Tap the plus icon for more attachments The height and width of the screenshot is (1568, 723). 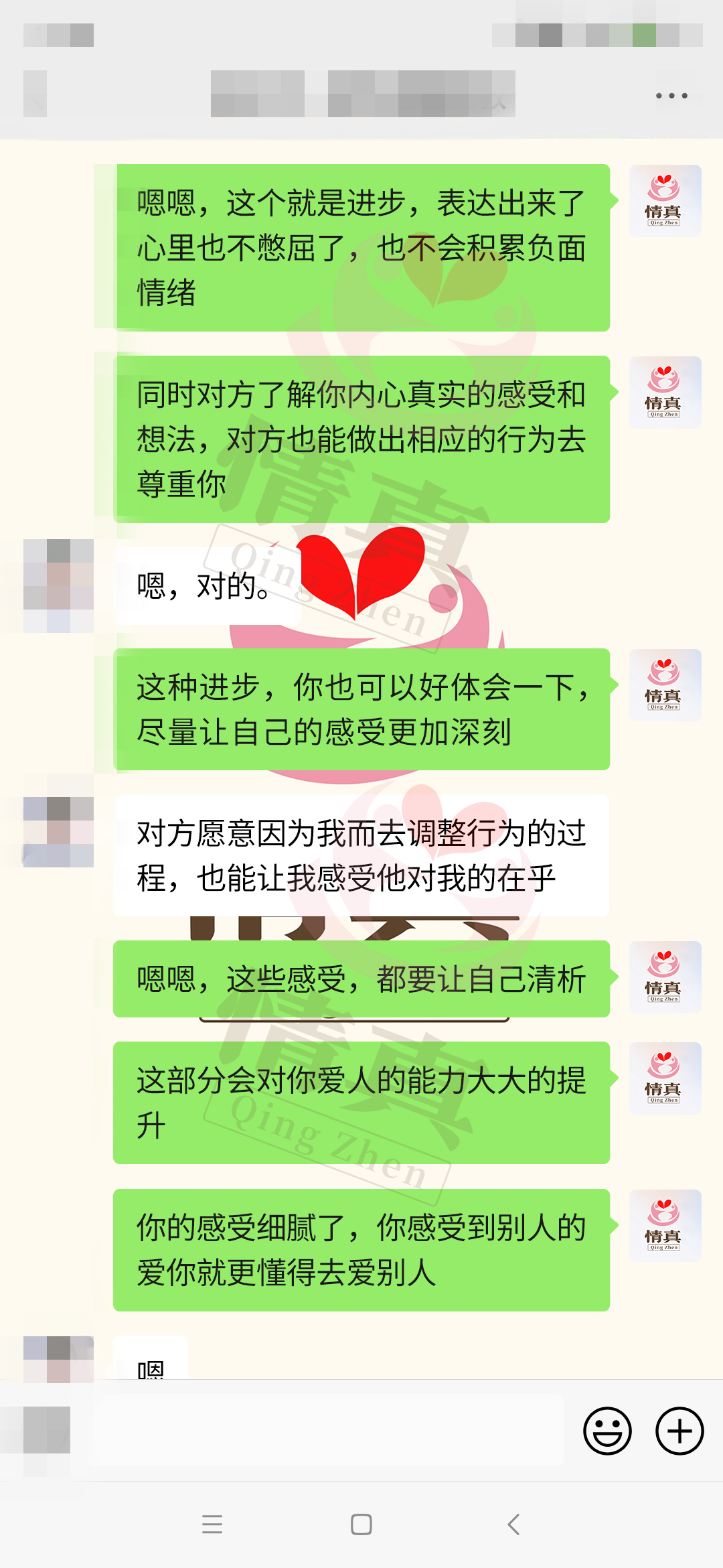point(679,1431)
